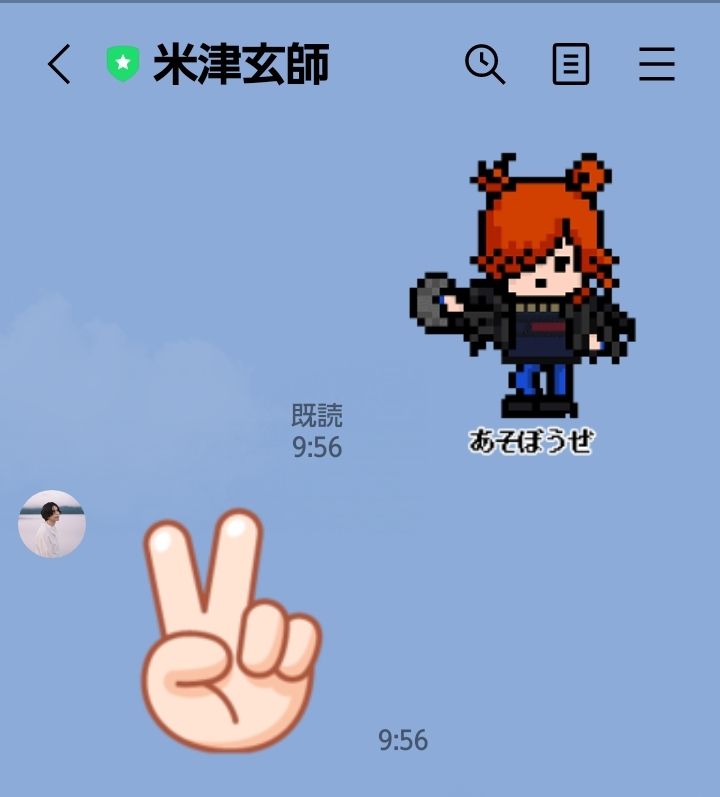Open the notes icon in header
The width and height of the screenshot is (720, 797).
pos(571,66)
